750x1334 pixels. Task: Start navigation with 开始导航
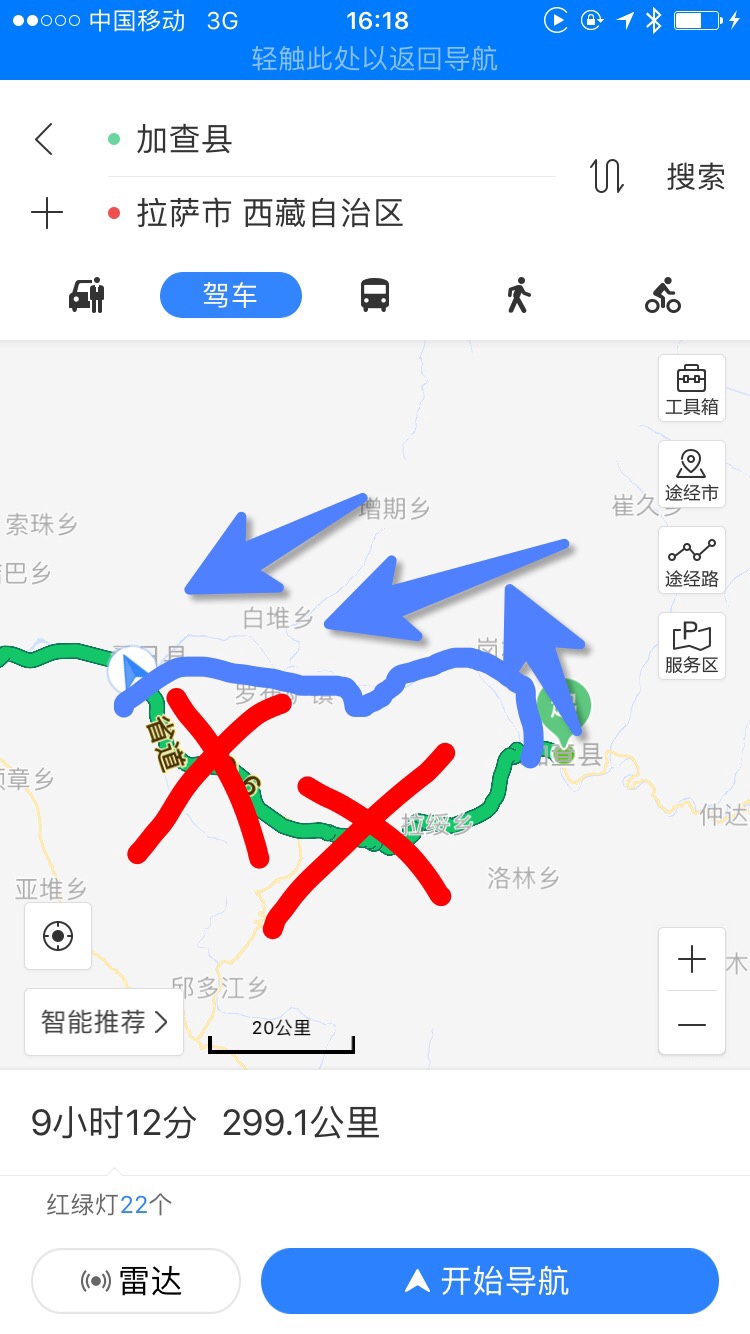(490, 1281)
